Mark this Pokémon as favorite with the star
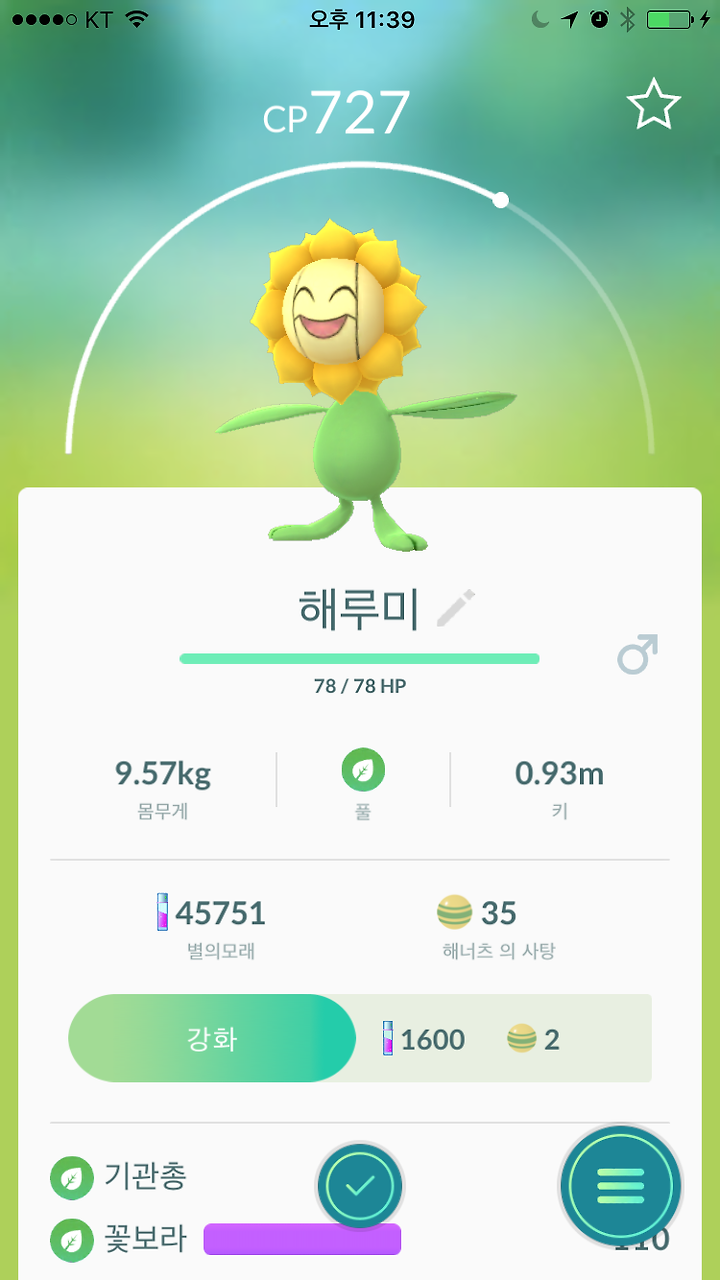Viewport: 720px width, 1280px height. click(653, 105)
